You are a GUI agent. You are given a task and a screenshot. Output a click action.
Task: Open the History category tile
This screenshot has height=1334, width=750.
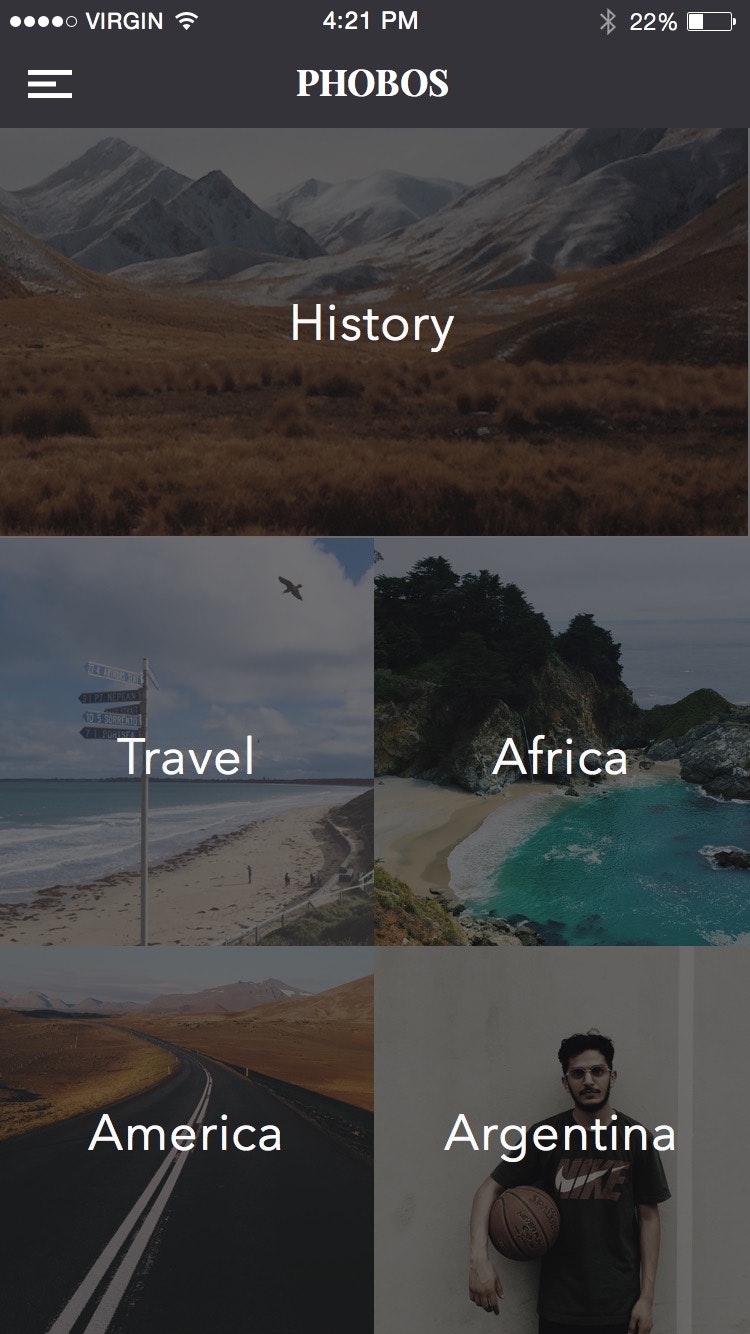(x=374, y=330)
